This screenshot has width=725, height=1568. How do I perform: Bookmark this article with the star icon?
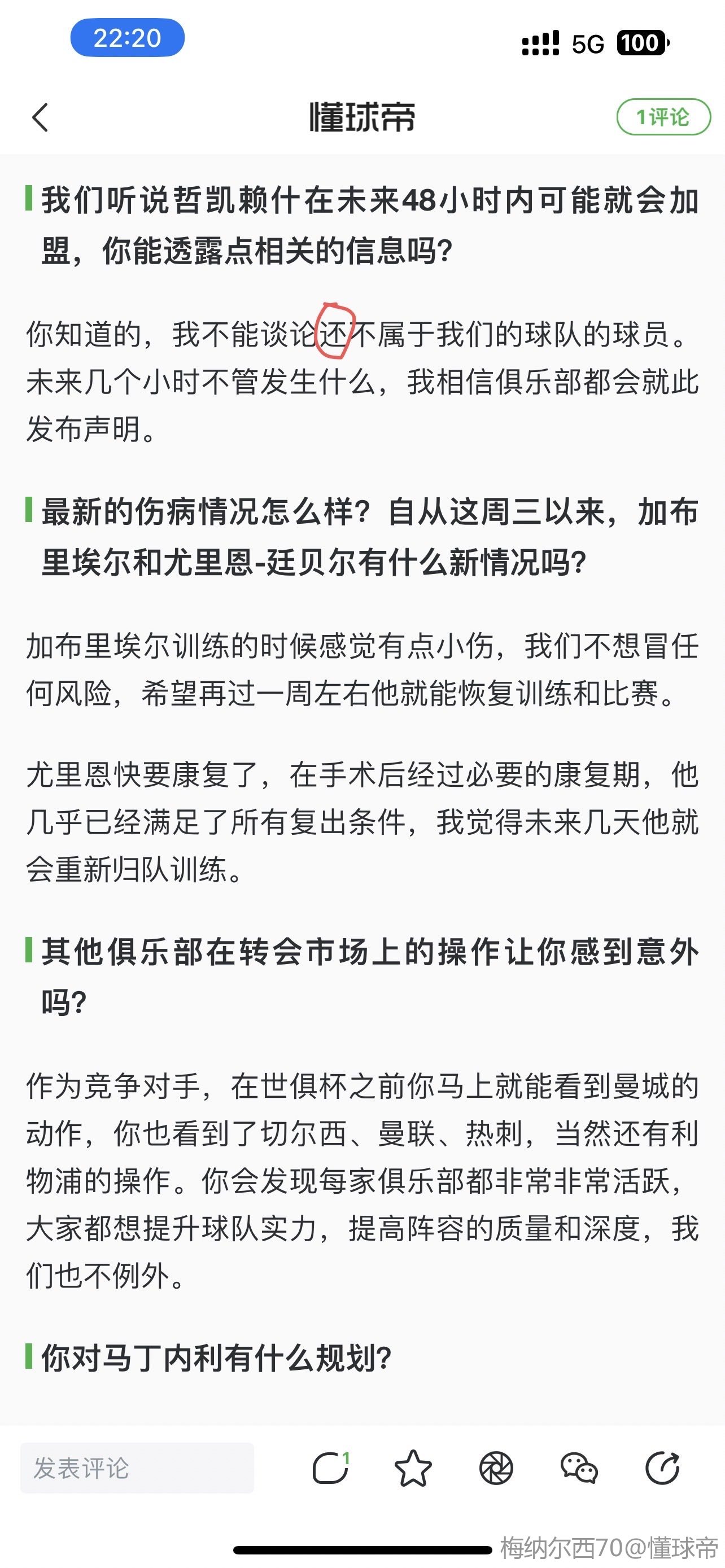pos(413,1468)
